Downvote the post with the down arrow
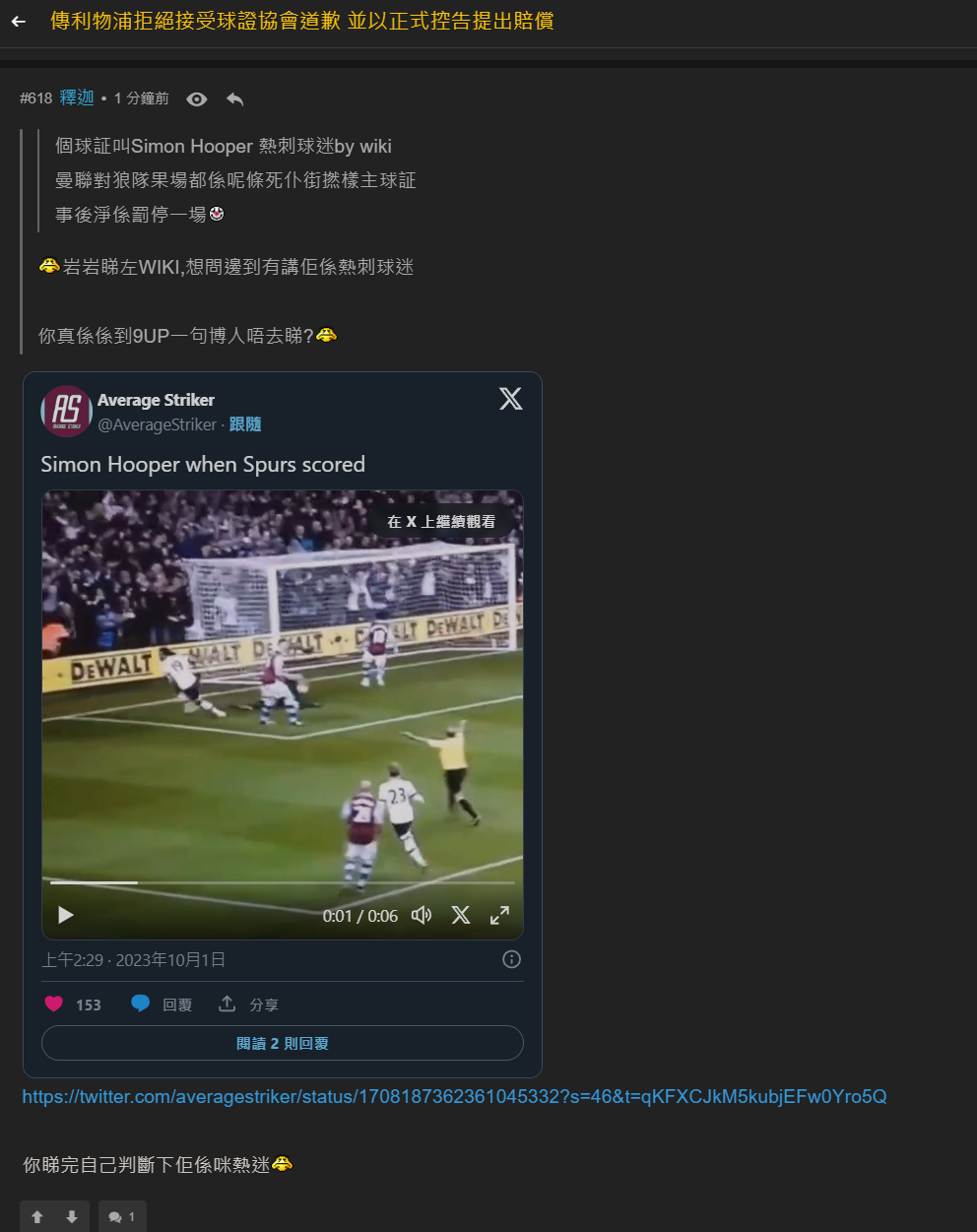 coord(72,1216)
